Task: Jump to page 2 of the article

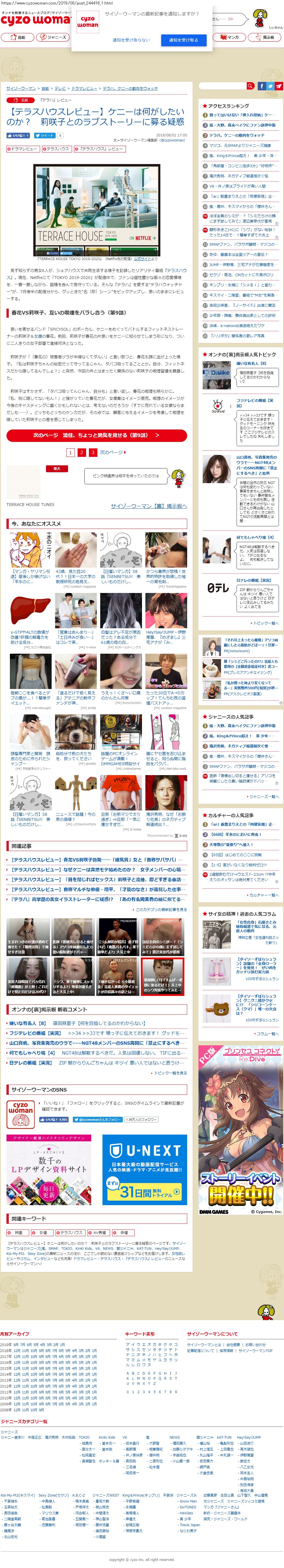Action: (82, 452)
